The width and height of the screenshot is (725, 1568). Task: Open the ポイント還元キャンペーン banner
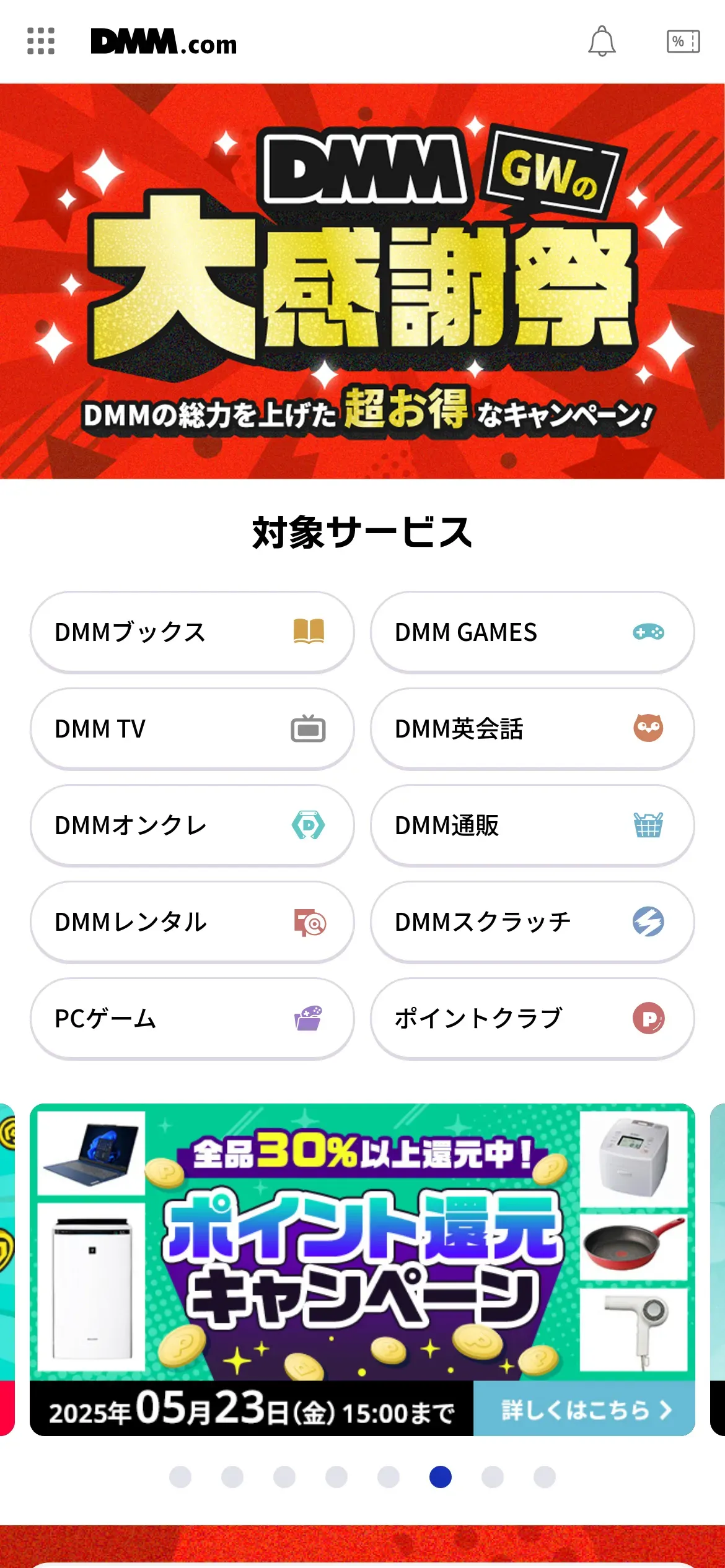pyautogui.click(x=362, y=1268)
